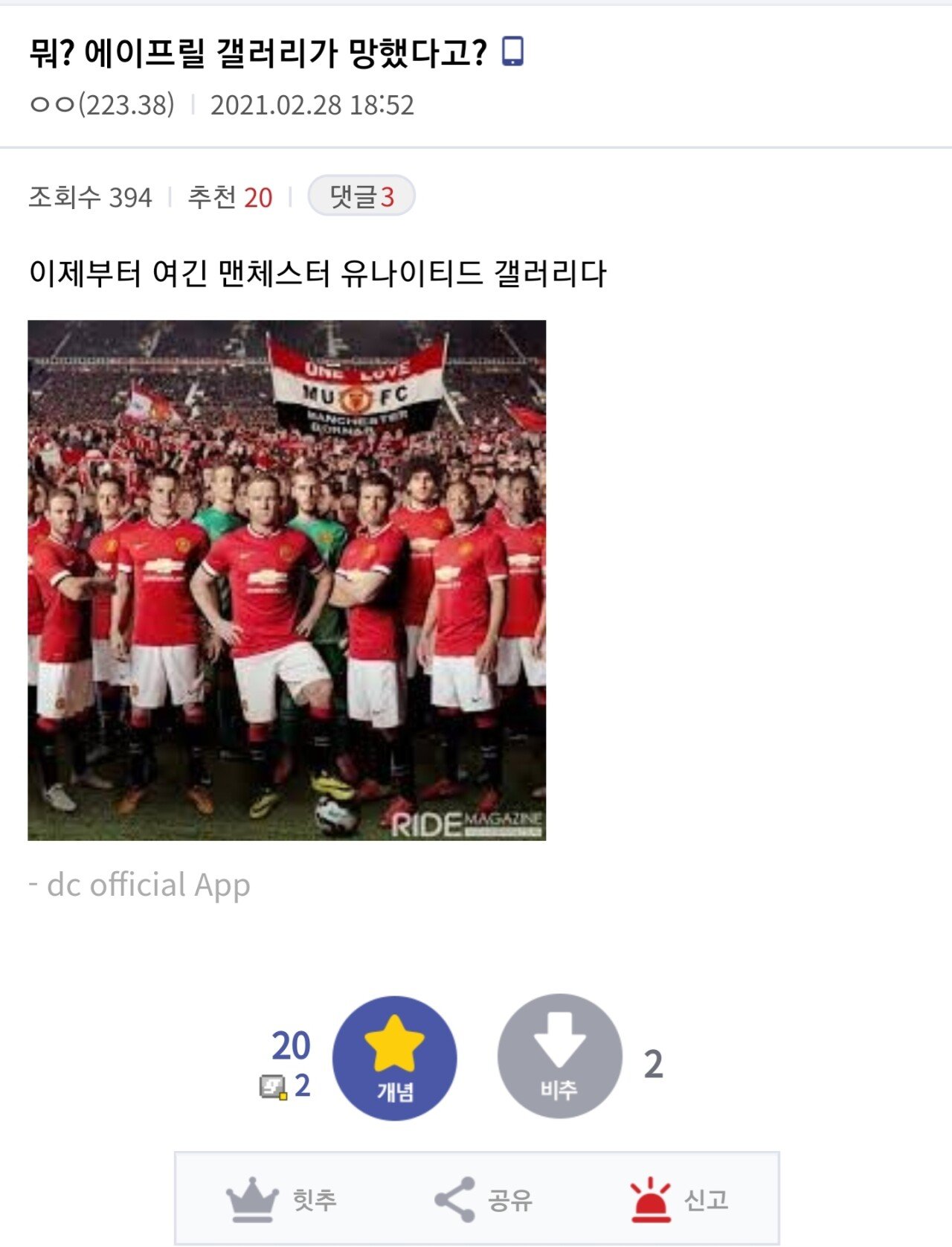Viewport: 952px width, 1247px height.
Task: Report the post with 신고
Action: click(x=678, y=1199)
